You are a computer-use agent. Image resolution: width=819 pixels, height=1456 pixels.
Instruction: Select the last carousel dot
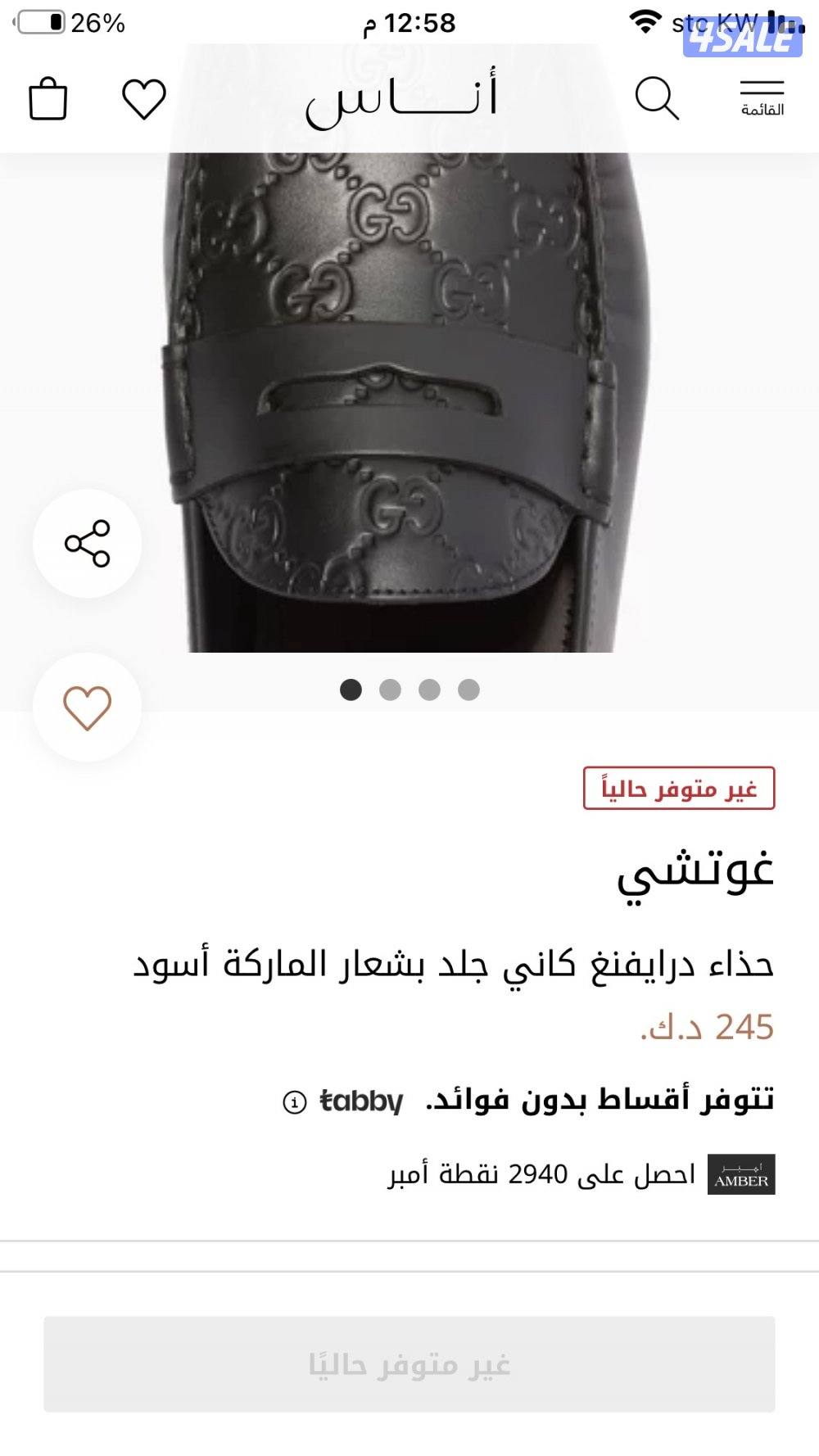pos(468,691)
